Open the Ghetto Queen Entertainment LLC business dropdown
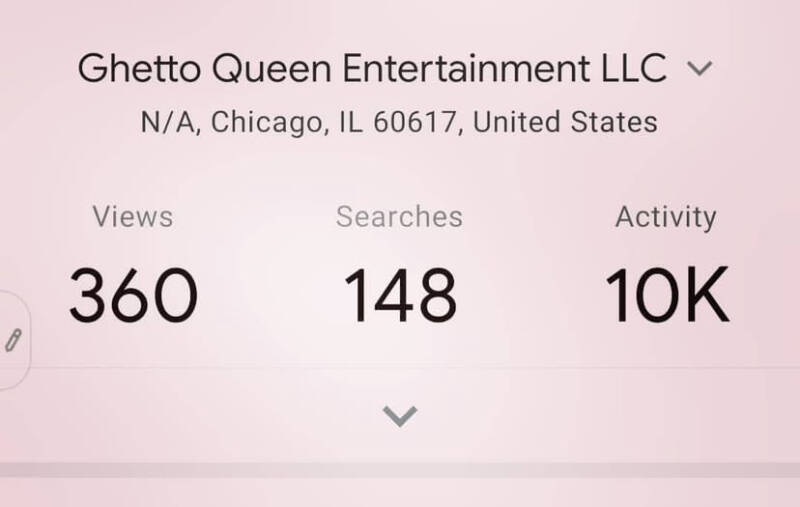 [699, 69]
